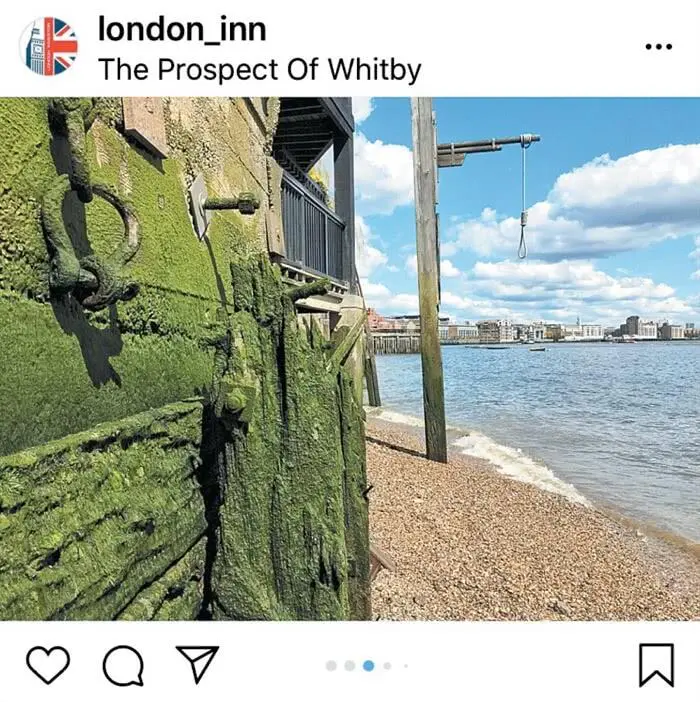Image resolution: width=700 pixels, height=702 pixels.
Task: Open the london_inn username link
Action: [x=182, y=29]
